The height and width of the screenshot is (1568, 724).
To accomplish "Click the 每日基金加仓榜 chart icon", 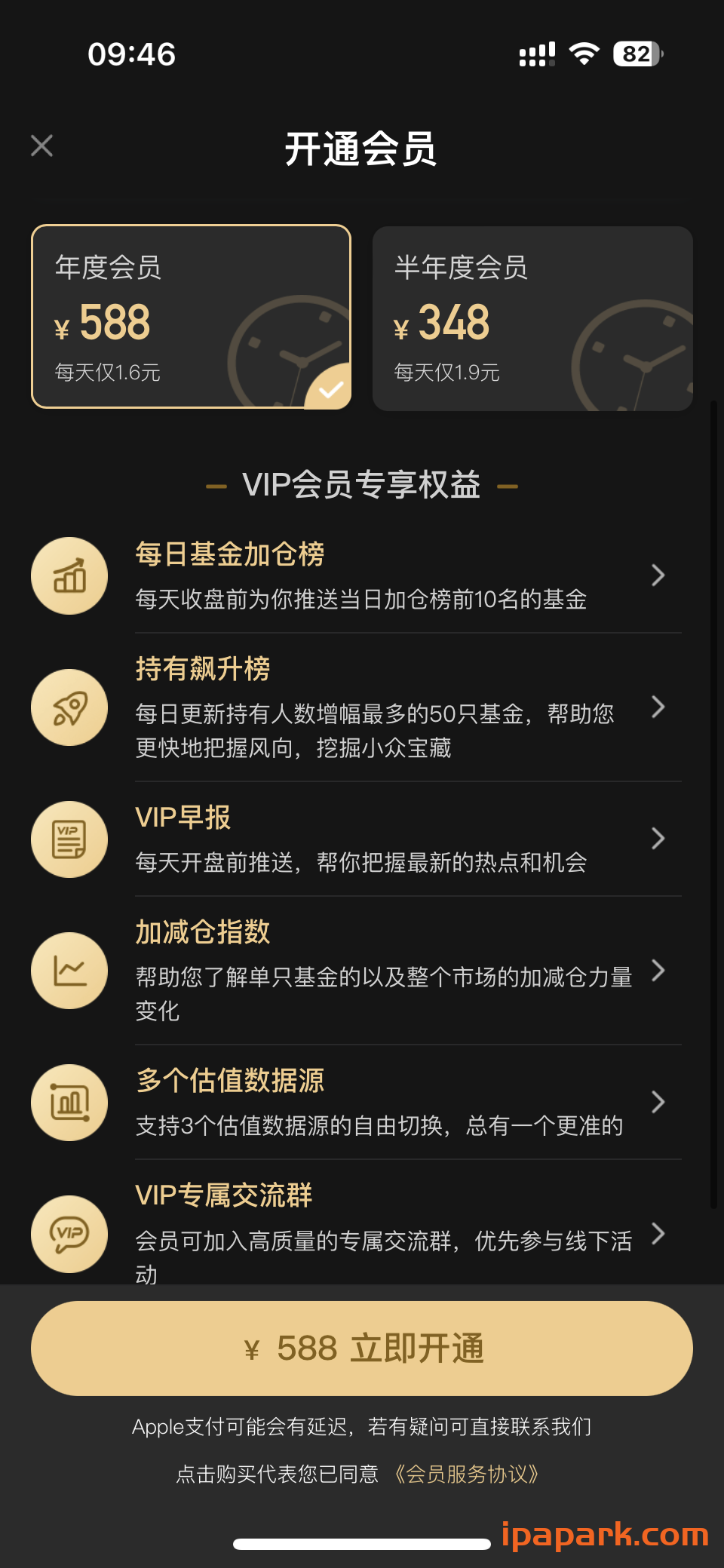I will click(x=69, y=575).
